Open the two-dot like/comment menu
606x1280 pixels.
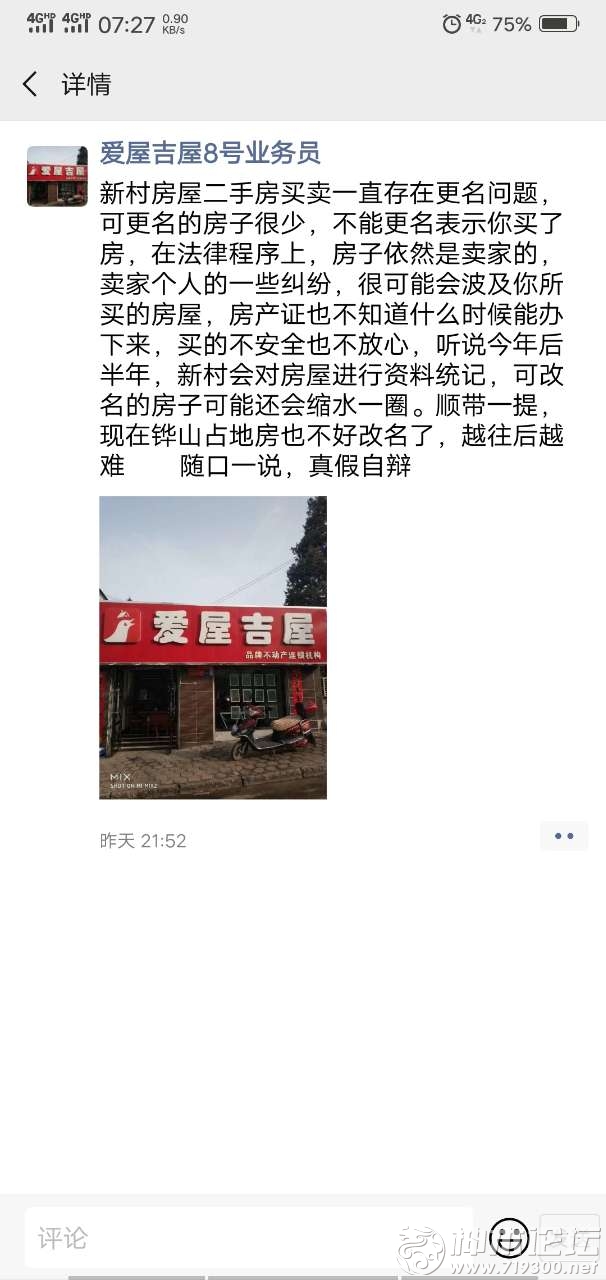[564, 836]
